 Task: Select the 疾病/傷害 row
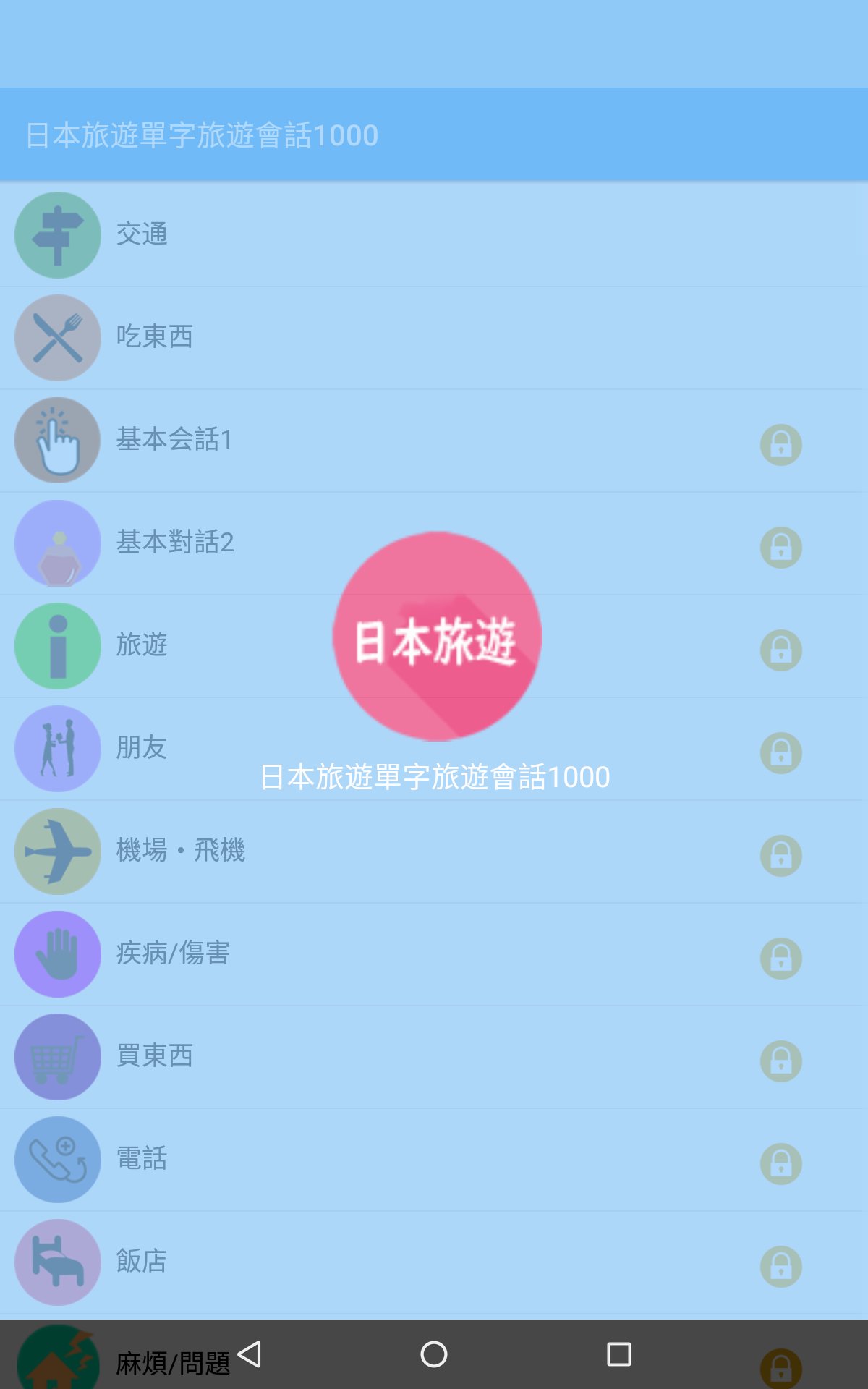coord(173,953)
